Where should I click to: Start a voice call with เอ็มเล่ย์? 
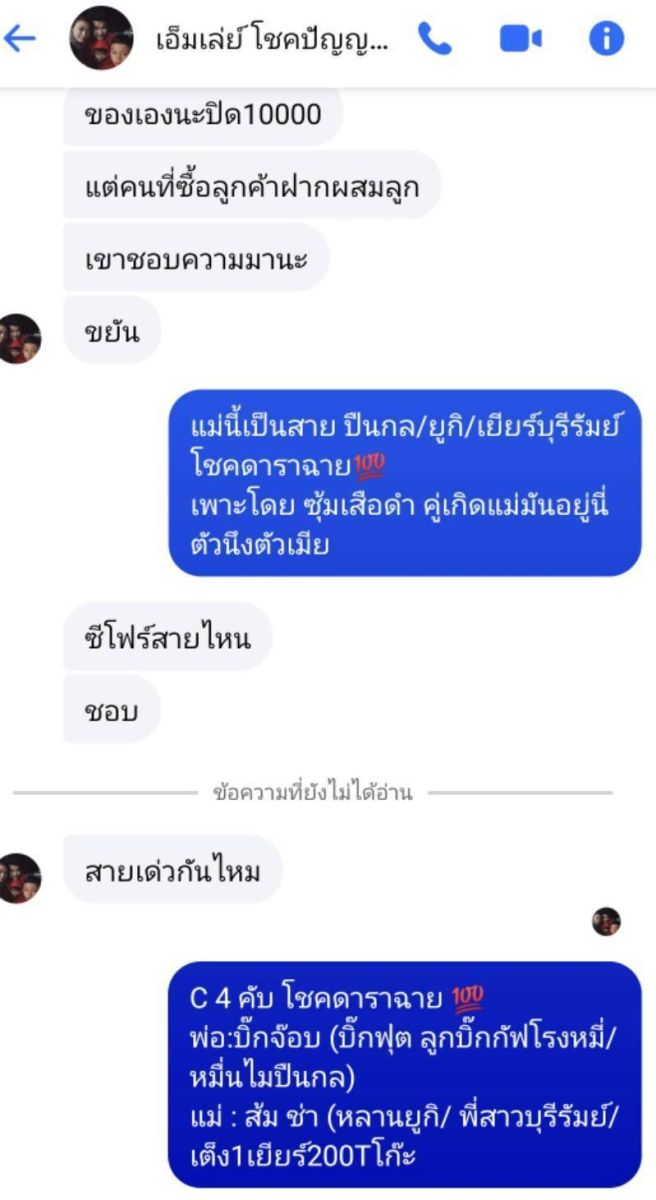(435, 39)
